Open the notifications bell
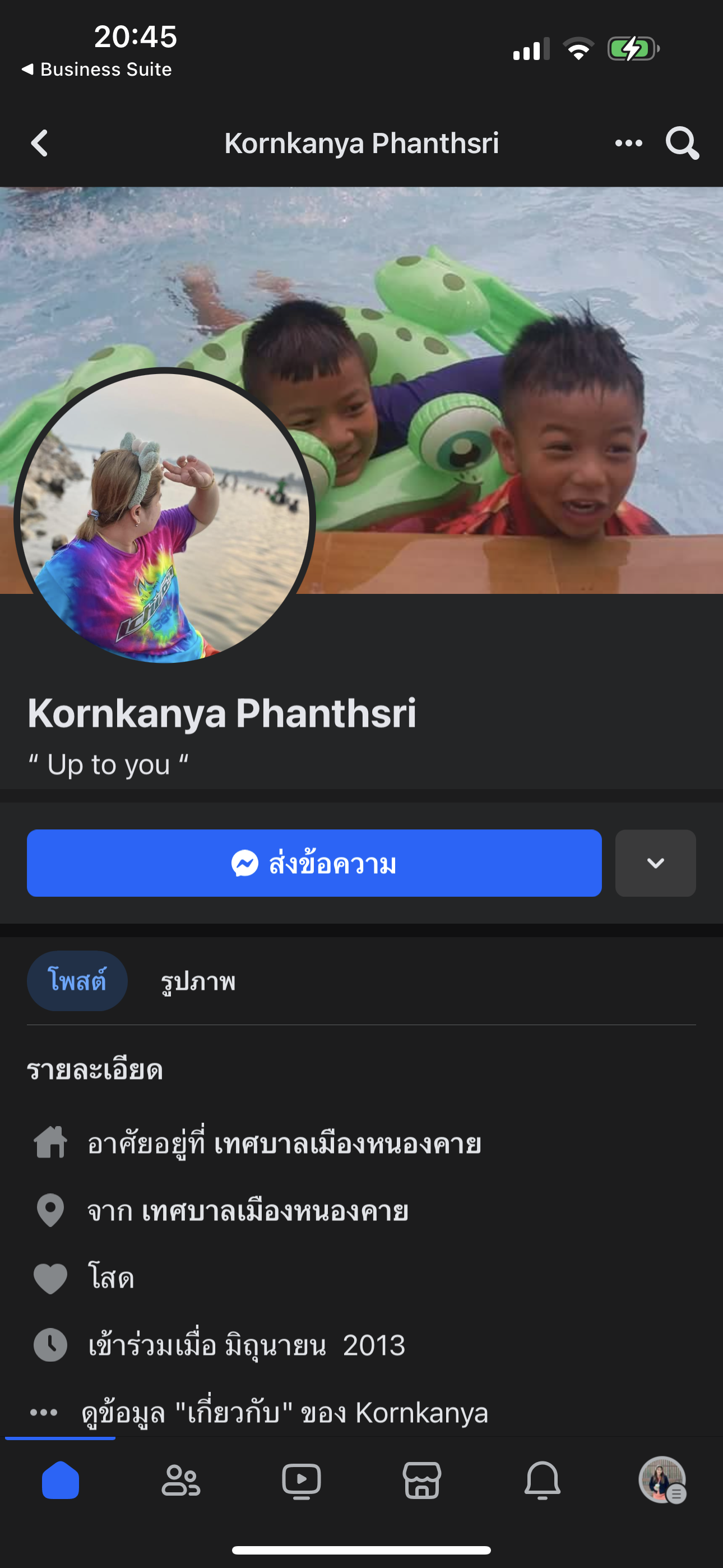723x1568 pixels. (x=543, y=1481)
